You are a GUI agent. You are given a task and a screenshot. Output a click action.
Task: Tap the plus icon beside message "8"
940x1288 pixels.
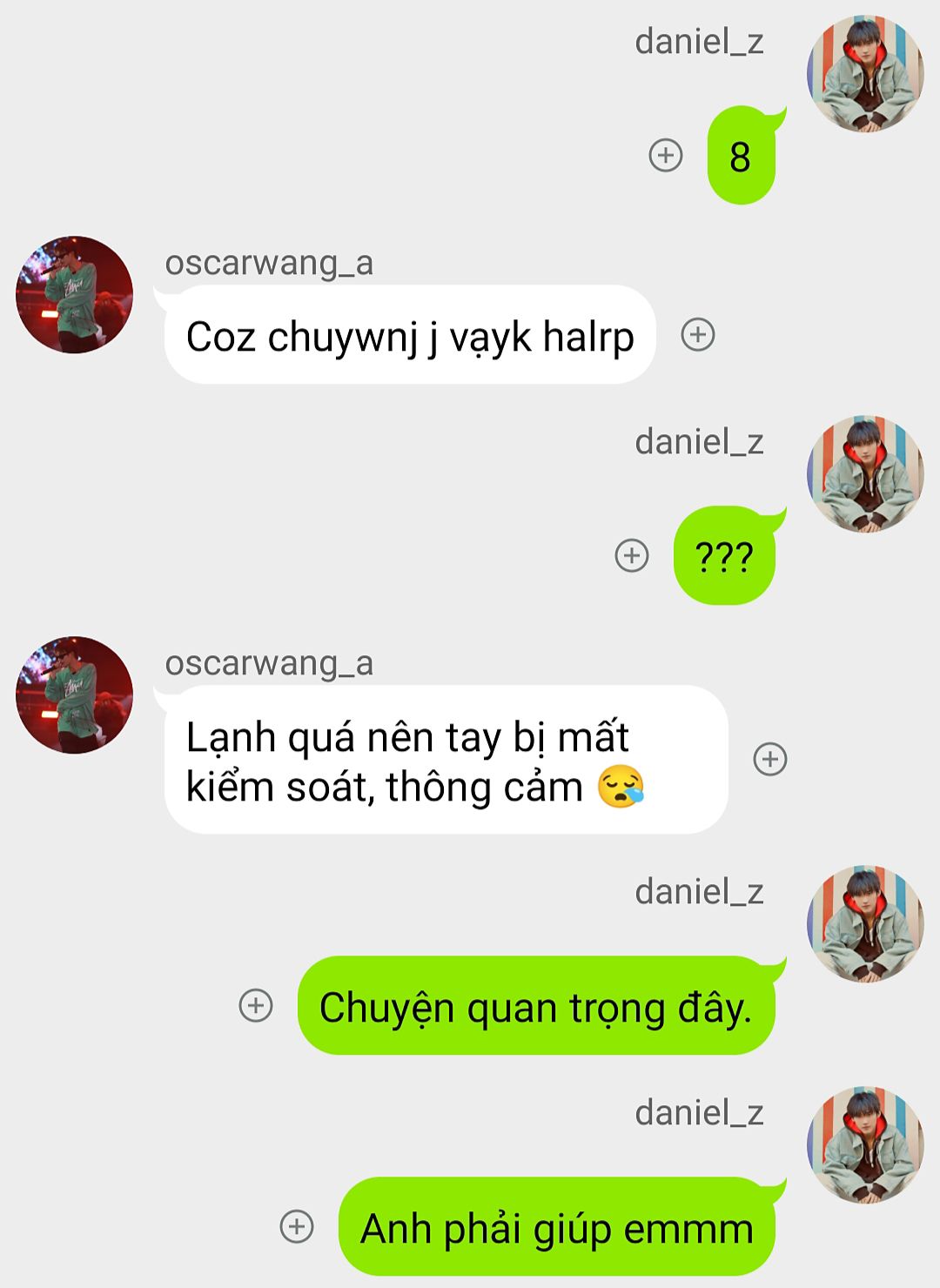pos(666,156)
